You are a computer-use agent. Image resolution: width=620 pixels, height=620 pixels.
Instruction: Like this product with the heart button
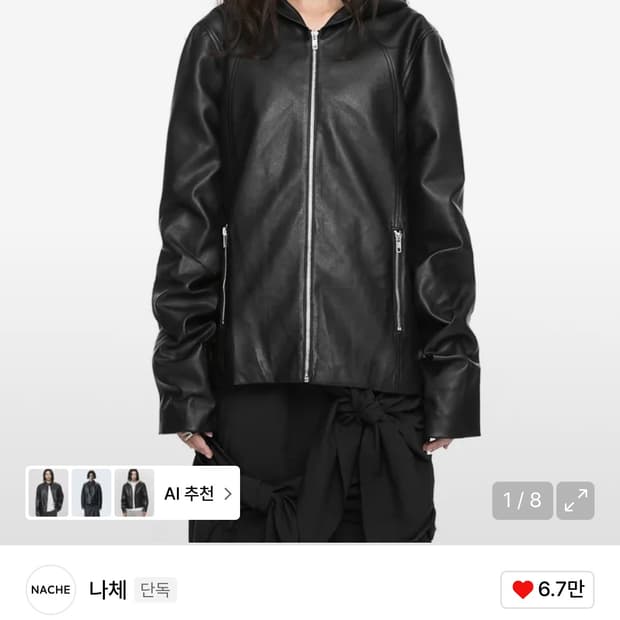(547, 589)
